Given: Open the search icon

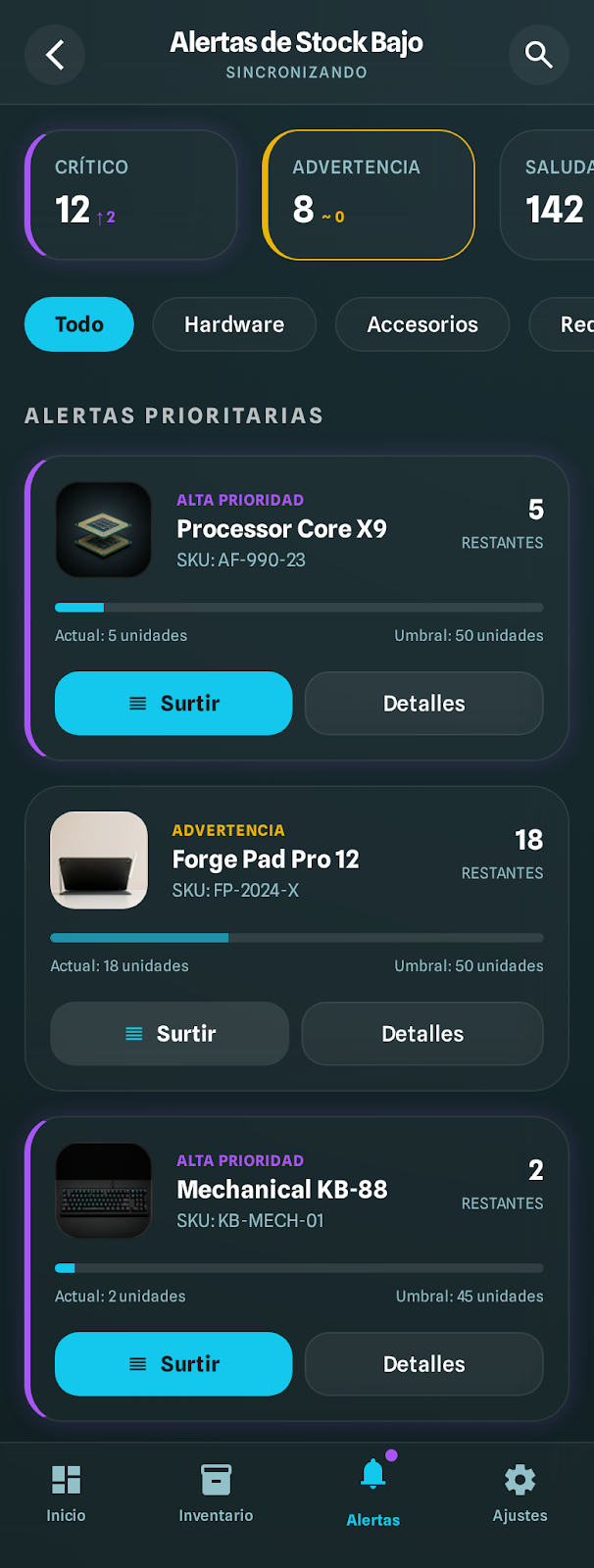Looking at the screenshot, I should tap(538, 55).
